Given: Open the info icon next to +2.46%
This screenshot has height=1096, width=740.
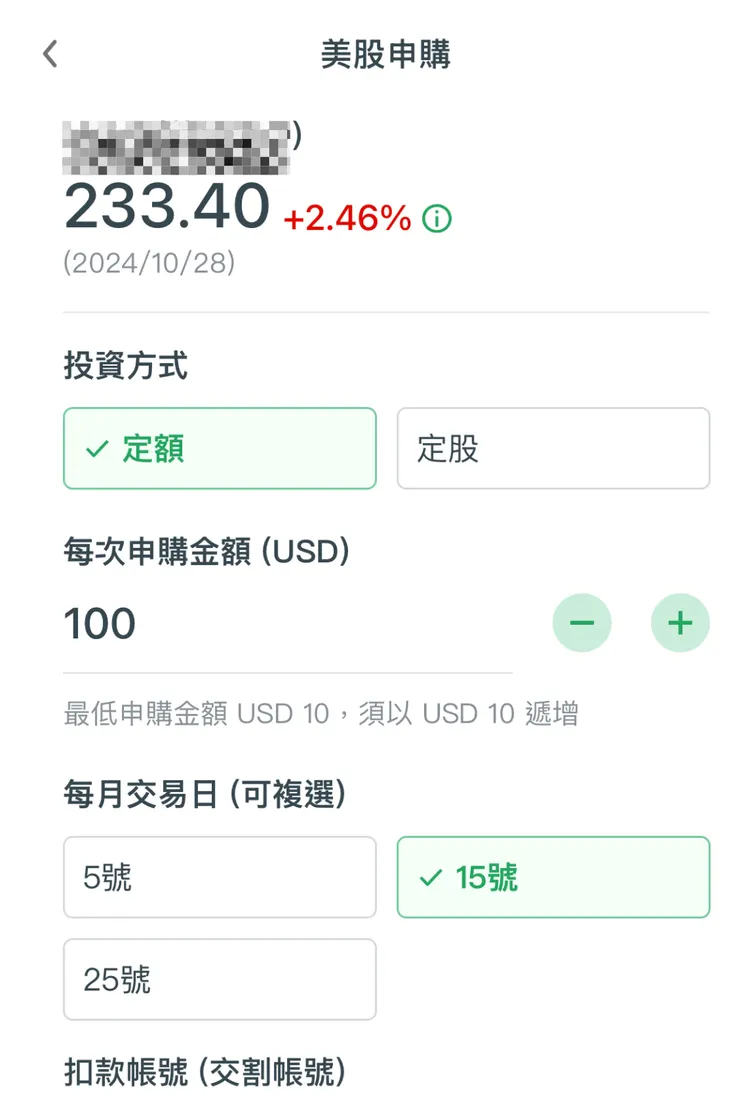Looking at the screenshot, I should (x=437, y=218).
